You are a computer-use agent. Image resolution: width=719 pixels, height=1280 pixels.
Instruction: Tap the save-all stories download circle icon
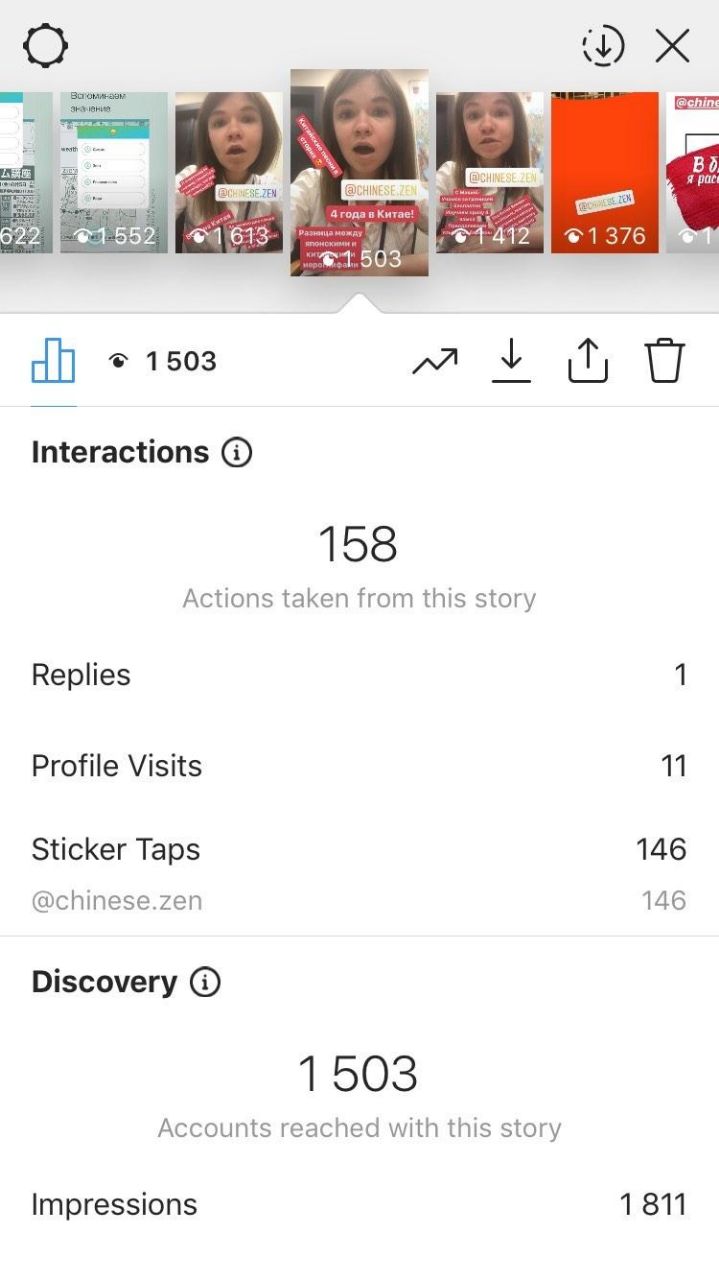click(x=603, y=46)
